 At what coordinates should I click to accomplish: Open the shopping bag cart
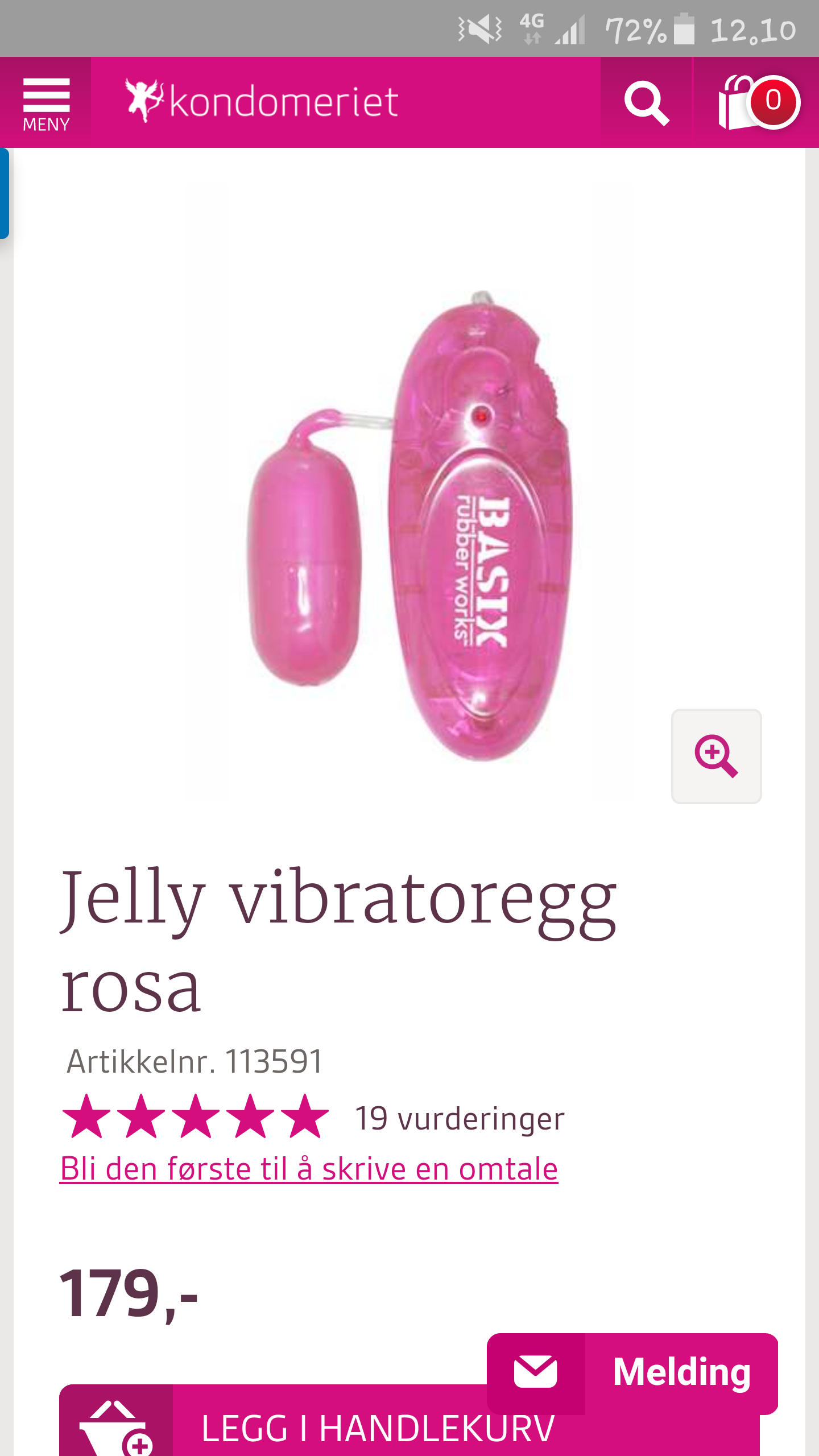pos(756,103)
